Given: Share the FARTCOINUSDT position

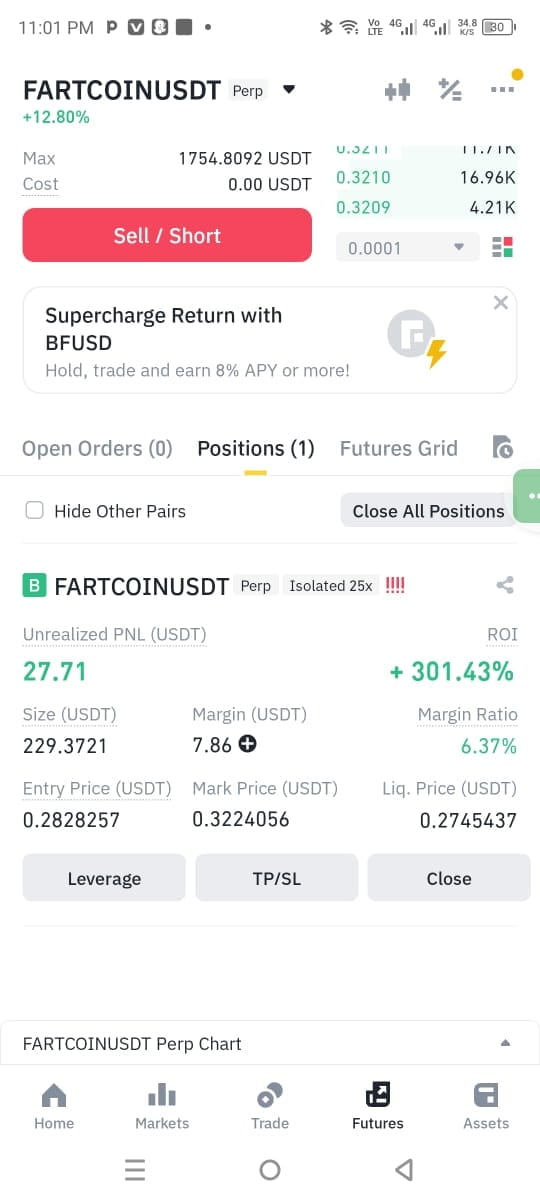Looking at the screenshot, I should [505, 586].
